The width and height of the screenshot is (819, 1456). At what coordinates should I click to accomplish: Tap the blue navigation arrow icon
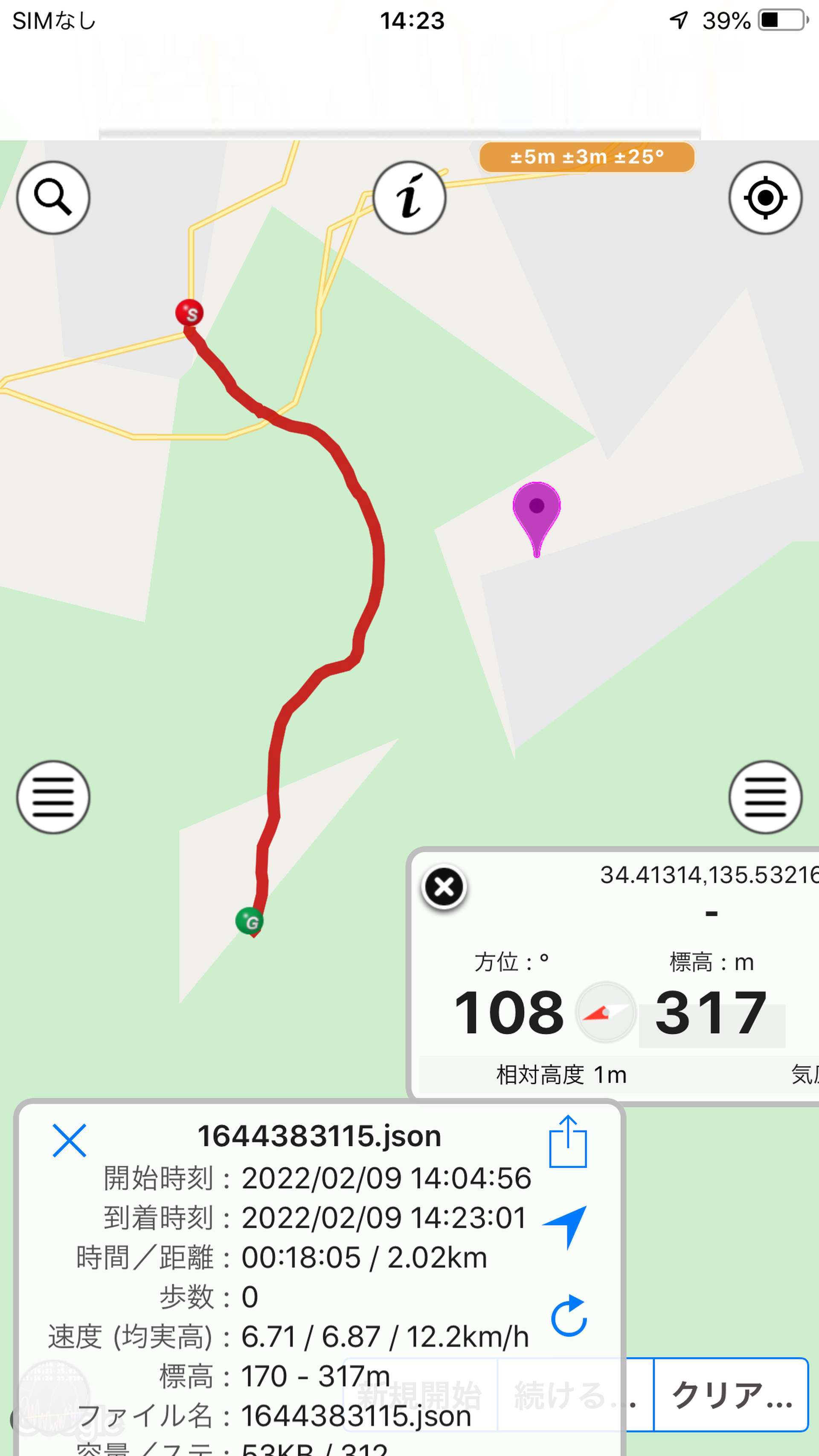click(x=565, y=1225)
